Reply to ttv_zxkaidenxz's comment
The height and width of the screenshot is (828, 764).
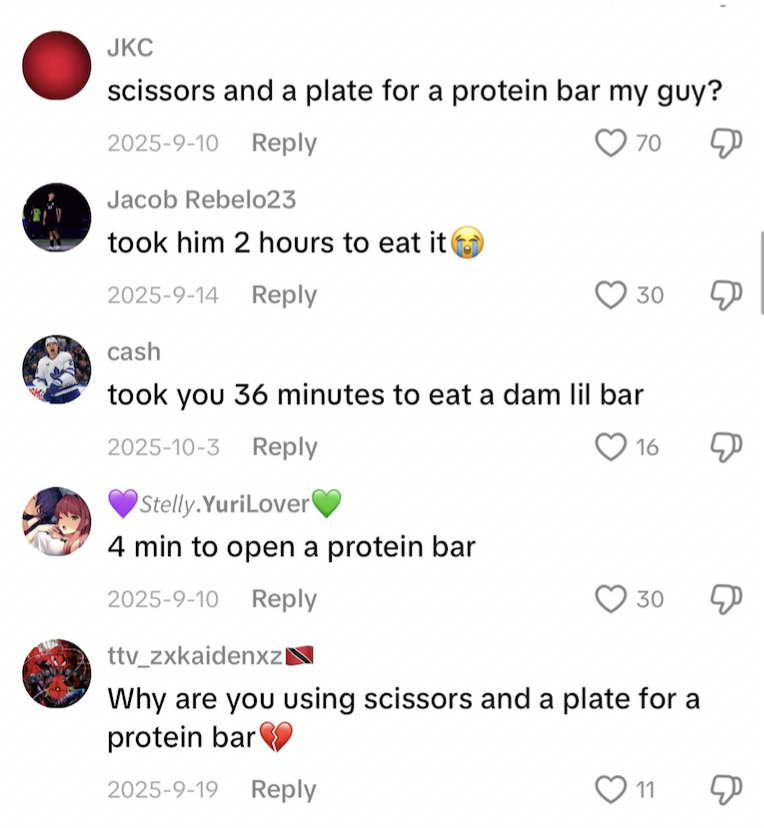point(284,790)
